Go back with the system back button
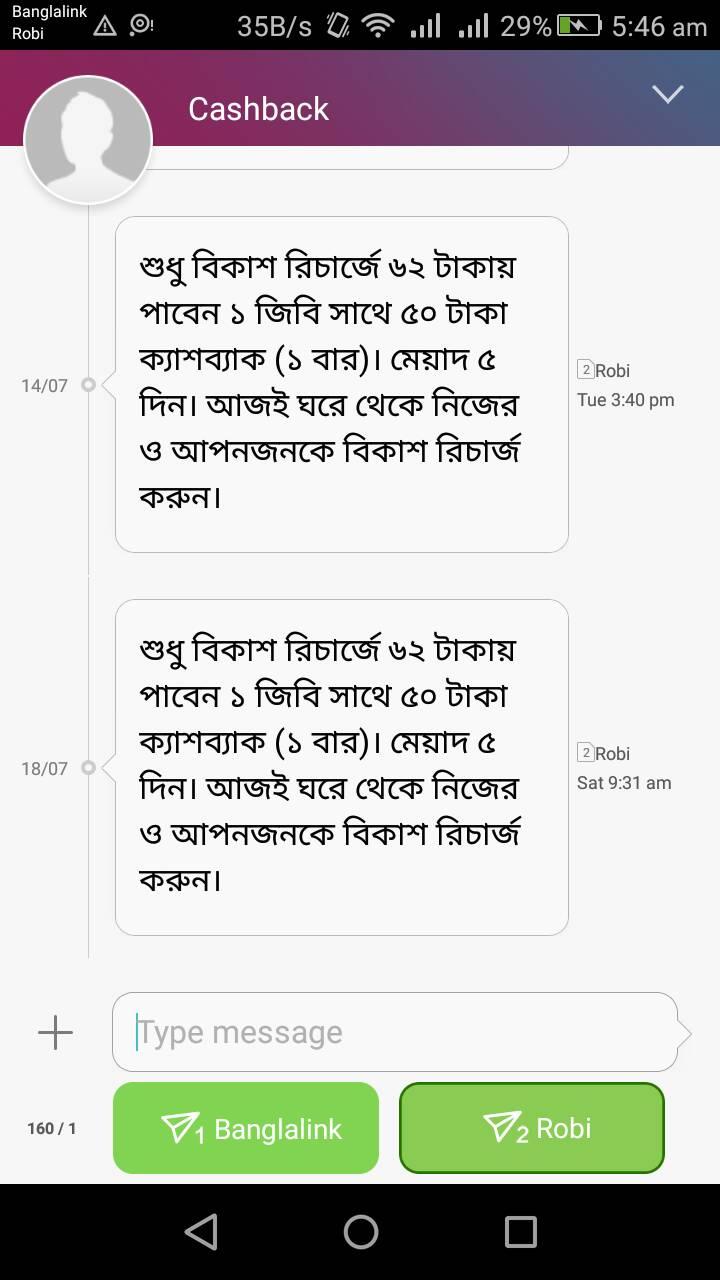The height and width of the screenshot is (1280, 720). (x=201, y=1232)
